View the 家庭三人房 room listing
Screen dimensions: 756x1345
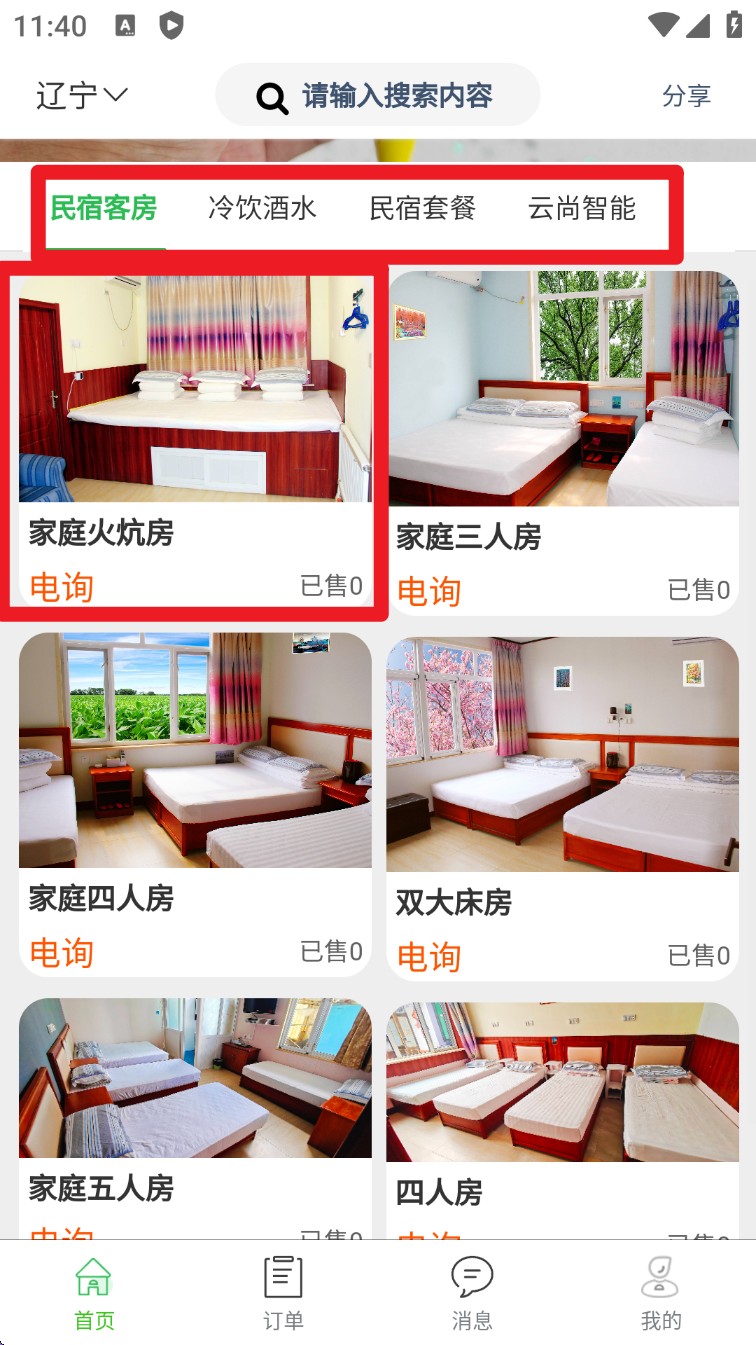click(x=563, y=440)
